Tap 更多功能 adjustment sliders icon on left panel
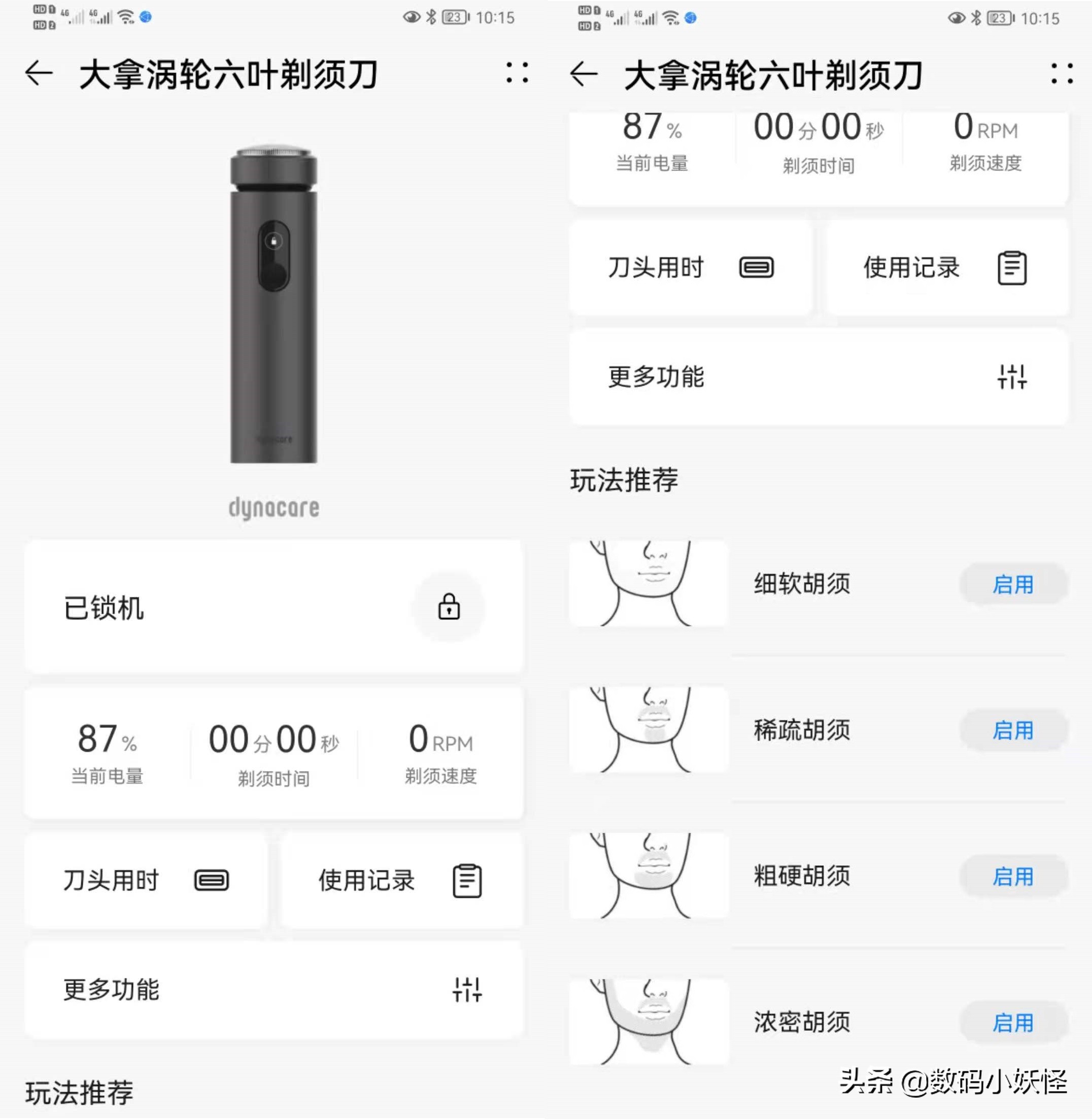Image resolution: width=1092 pixels, height=1120 pixels. tap(468, 989)
